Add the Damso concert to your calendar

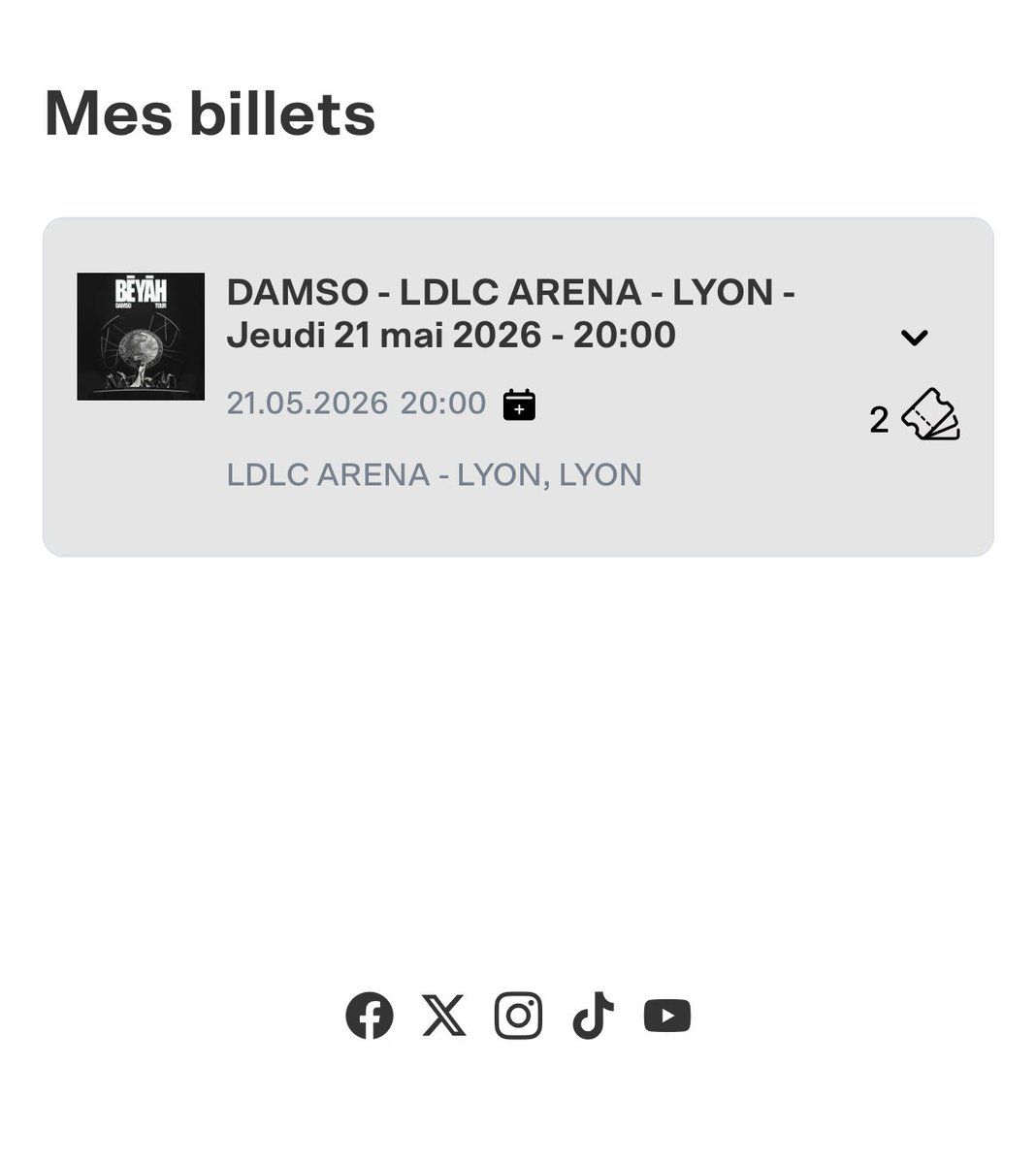click(x=520, y=405)
